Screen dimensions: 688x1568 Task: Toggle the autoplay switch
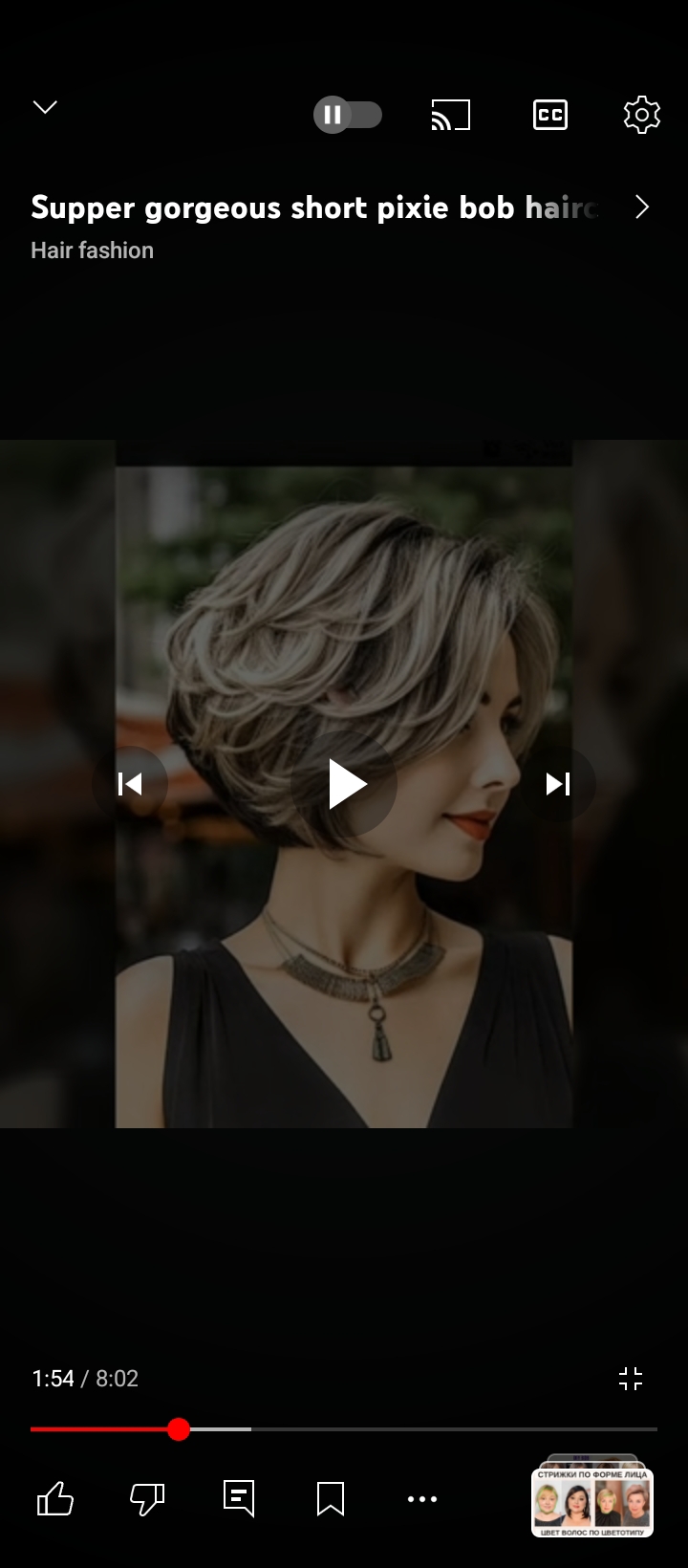point(348,116)
